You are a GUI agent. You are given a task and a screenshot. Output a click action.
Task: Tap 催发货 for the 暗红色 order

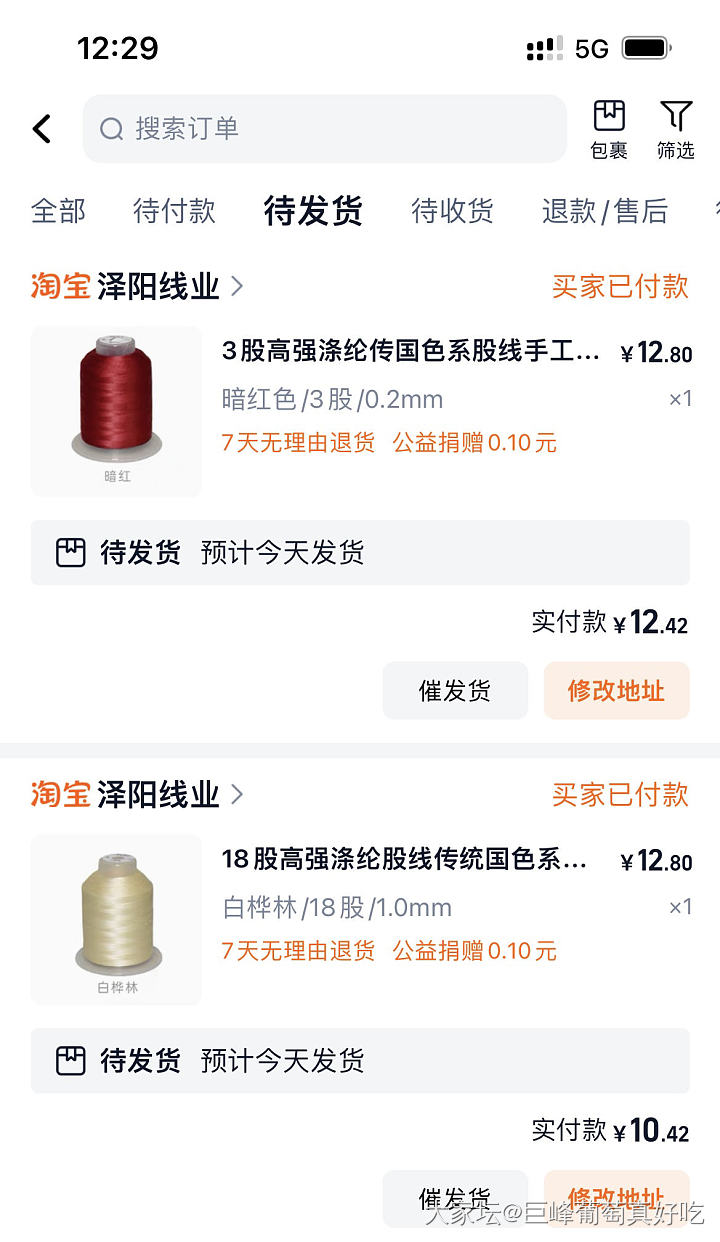(x=455, y=691)
